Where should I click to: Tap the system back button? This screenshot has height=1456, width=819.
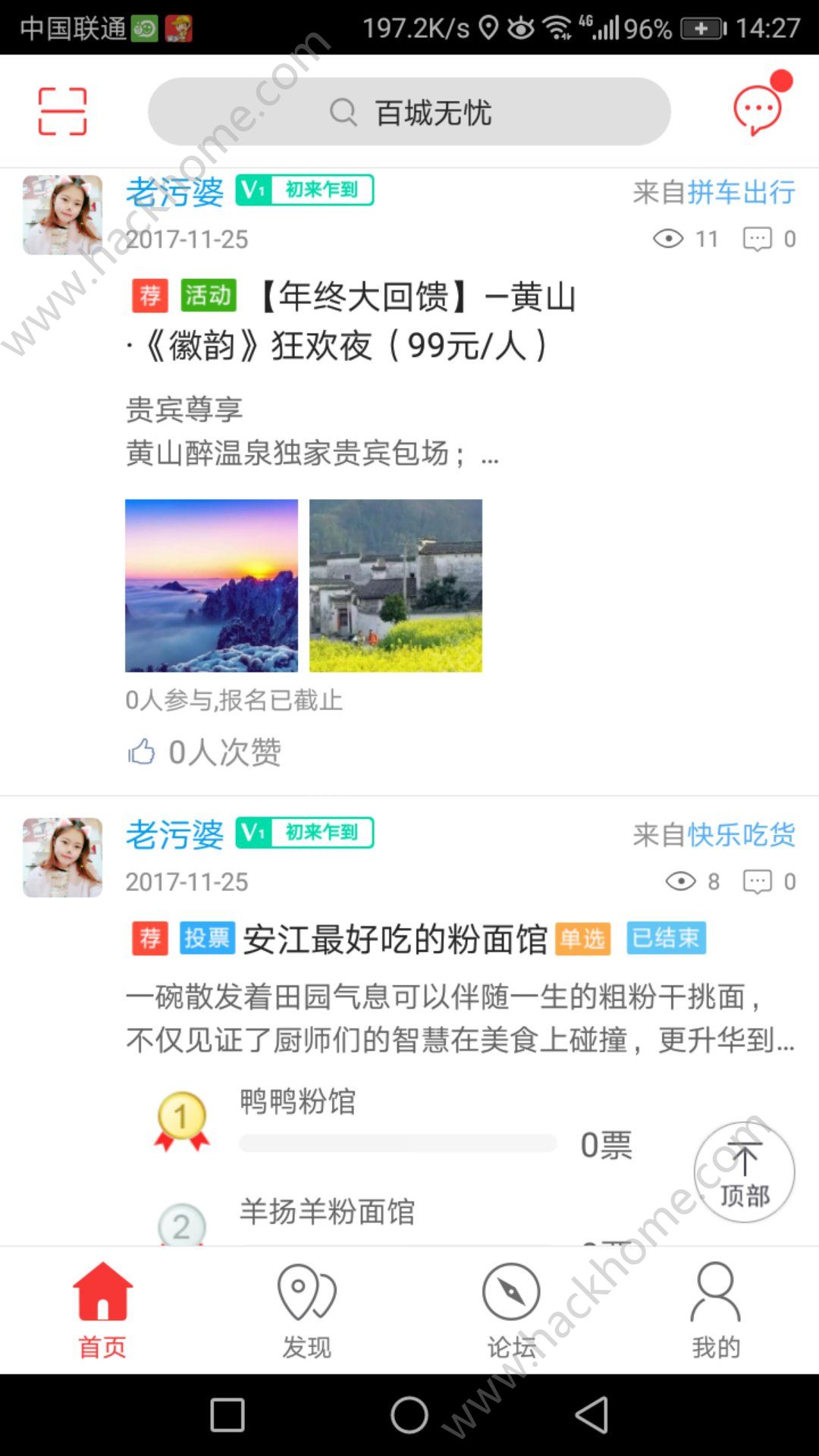coord(592,1414)
